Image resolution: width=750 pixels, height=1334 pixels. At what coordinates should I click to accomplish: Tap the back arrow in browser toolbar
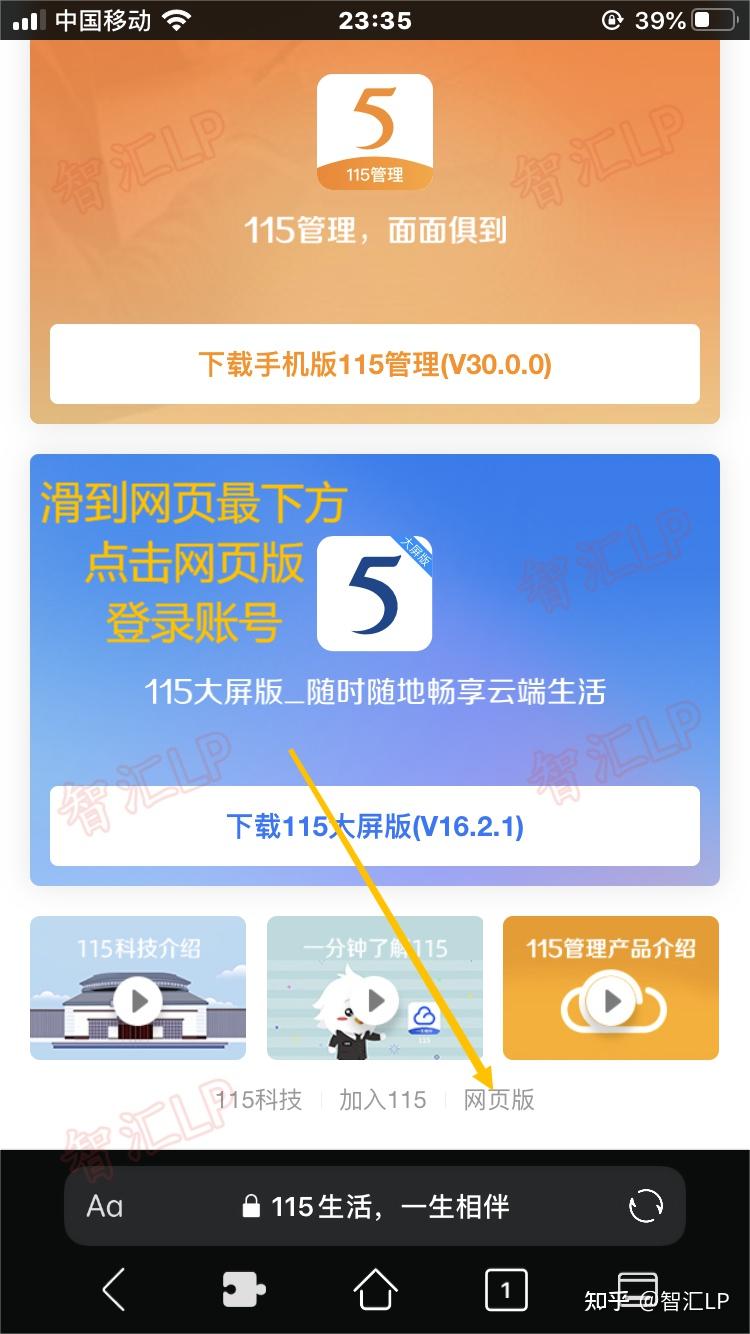coord(113,1290)
